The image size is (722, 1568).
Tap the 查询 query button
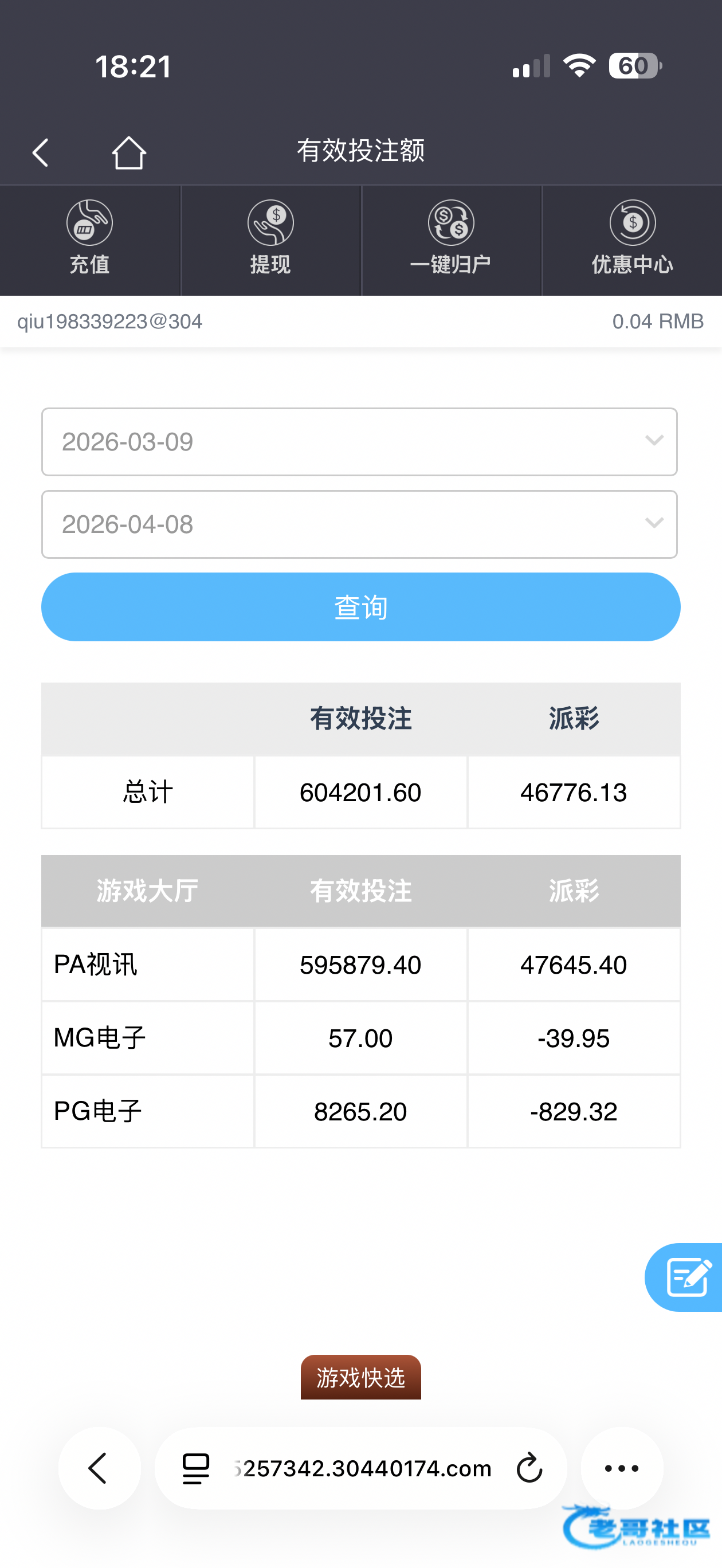360,607
